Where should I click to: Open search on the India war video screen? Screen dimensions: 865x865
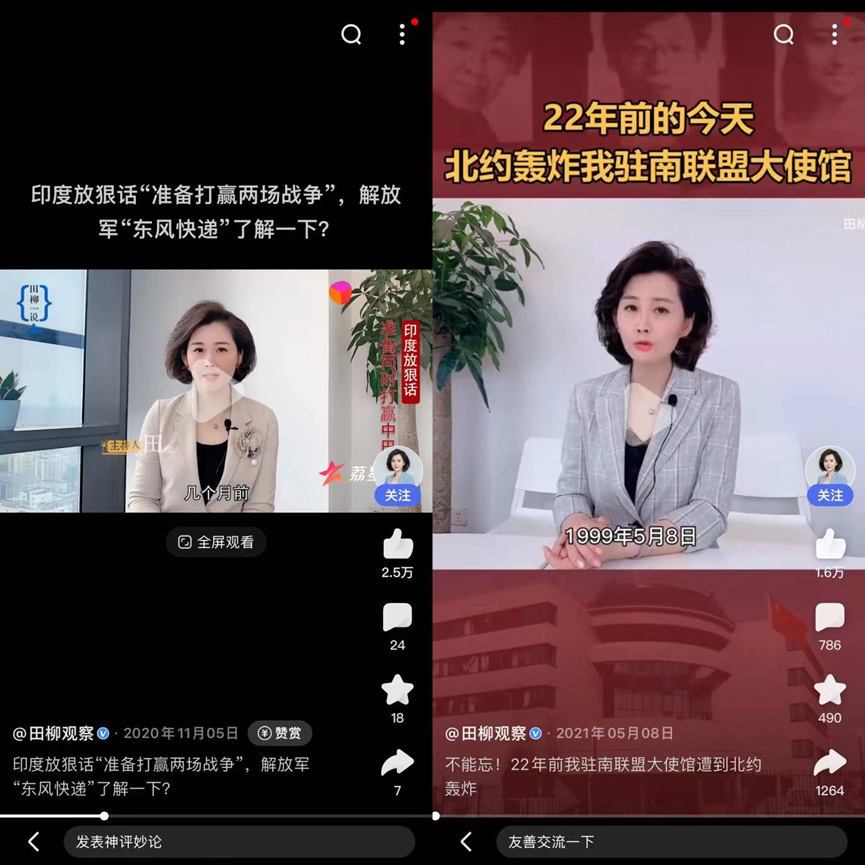coord(351,35)
